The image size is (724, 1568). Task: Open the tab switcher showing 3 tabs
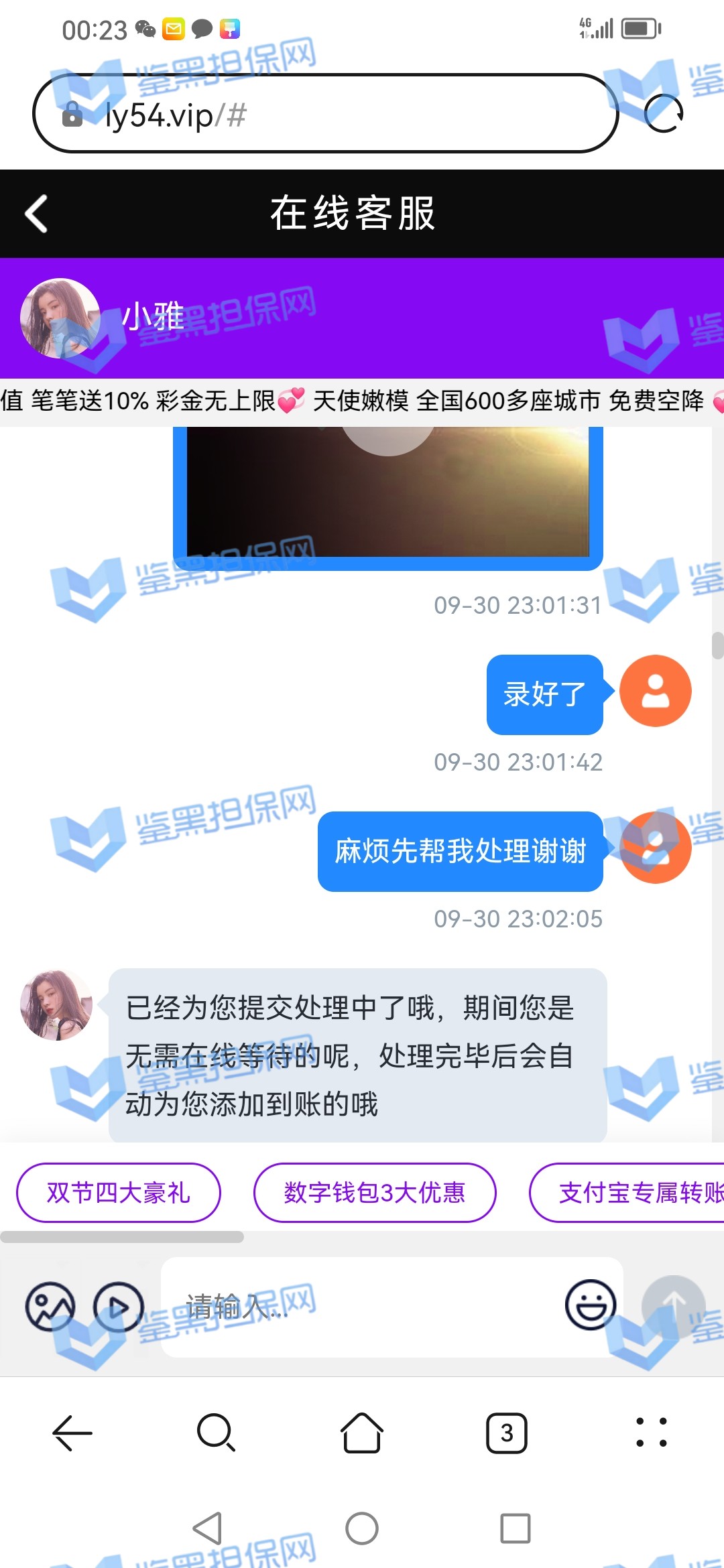pyautogui.click(x=507, y=1433)
